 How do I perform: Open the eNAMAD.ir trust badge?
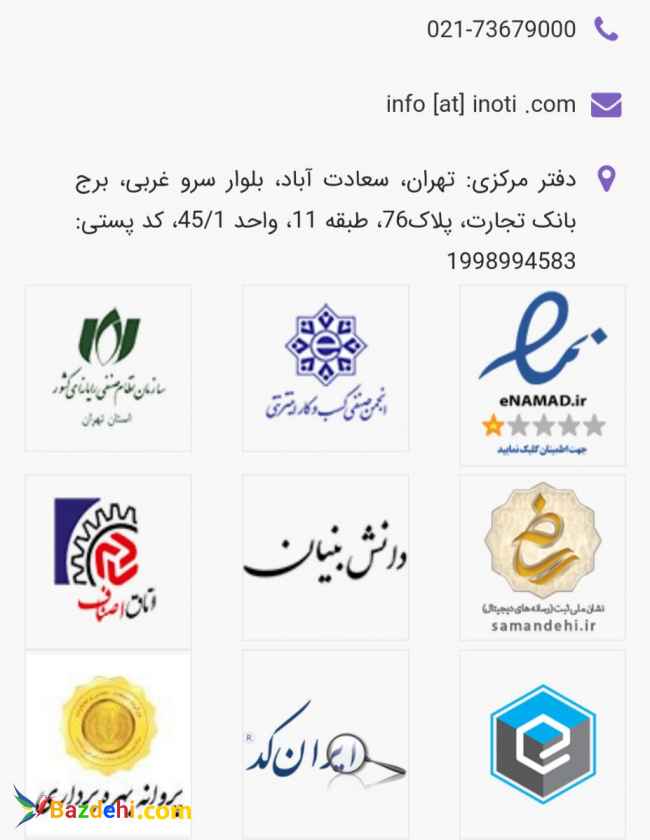coord(542,375)
